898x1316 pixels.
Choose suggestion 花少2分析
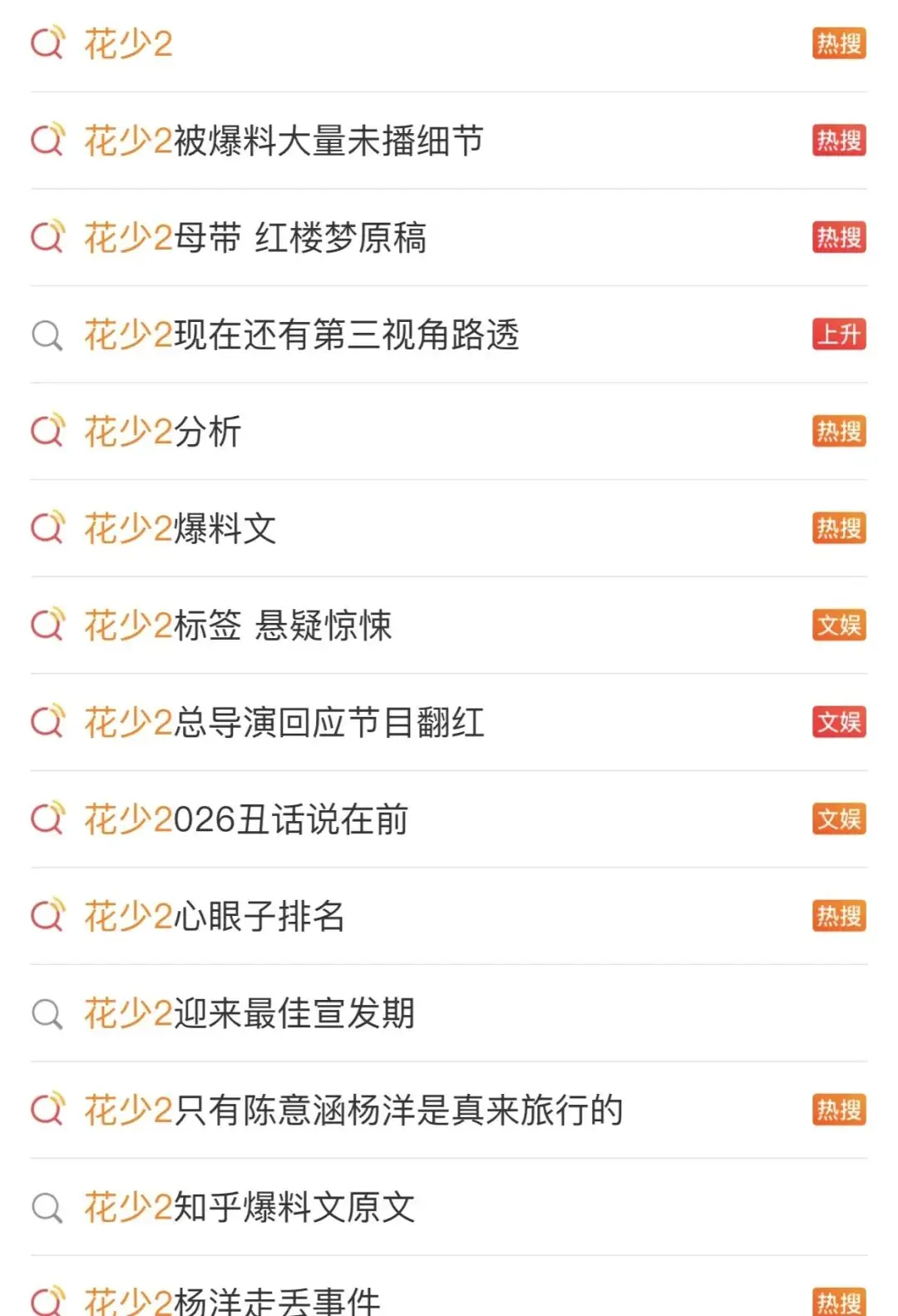click(449, 432)
